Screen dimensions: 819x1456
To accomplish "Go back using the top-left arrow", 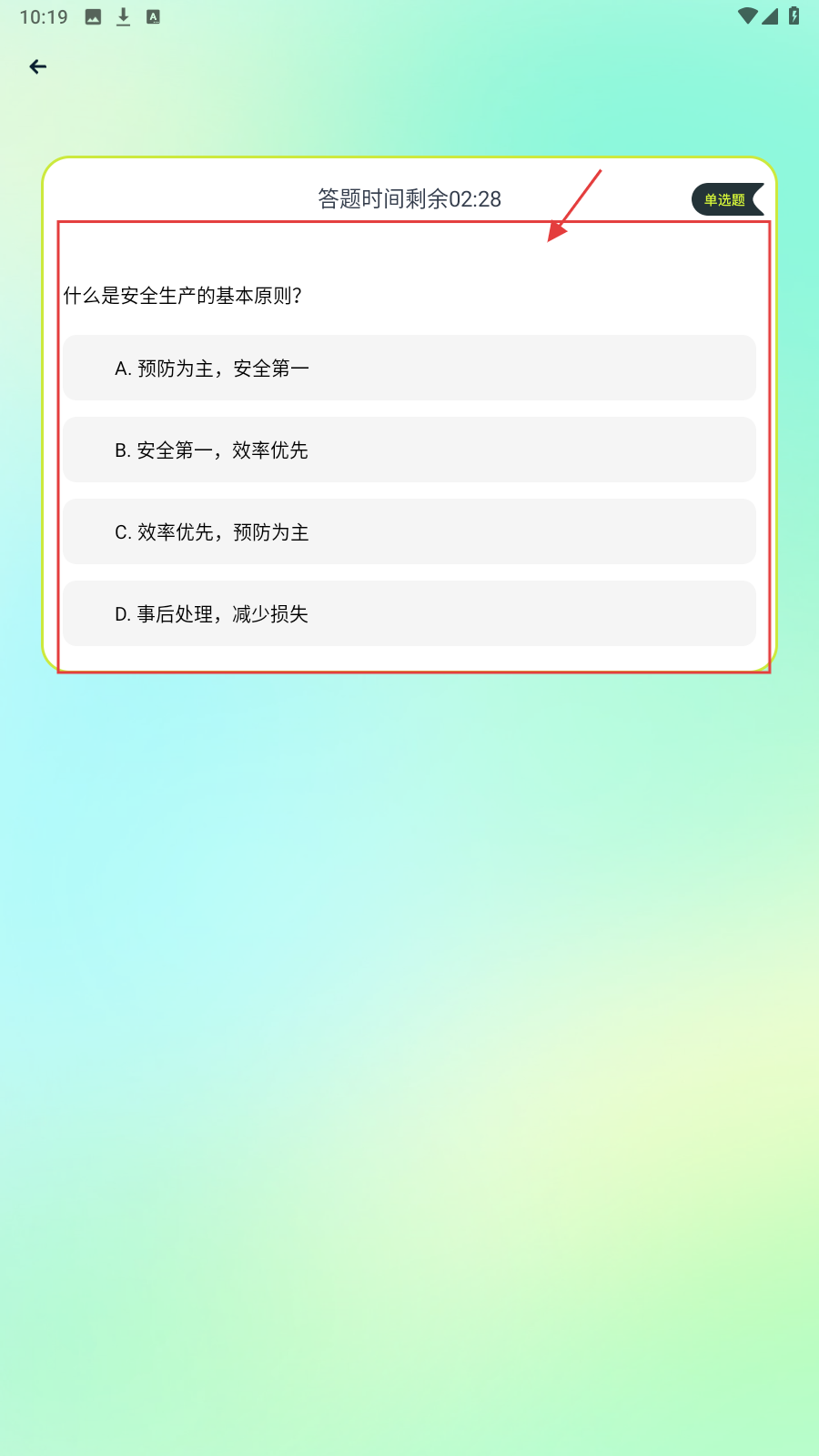I will pos(38,66).
